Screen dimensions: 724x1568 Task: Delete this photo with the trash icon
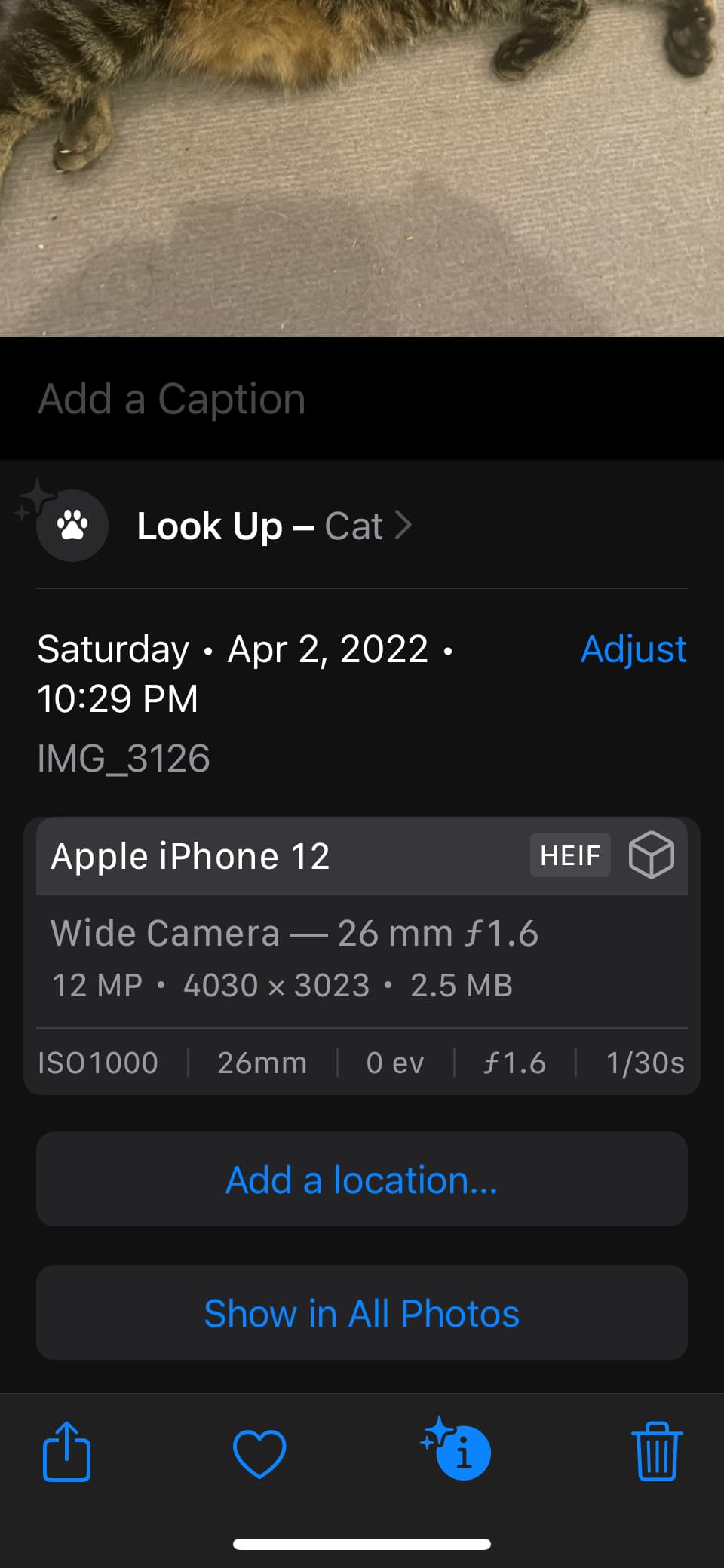point(657,1451)
